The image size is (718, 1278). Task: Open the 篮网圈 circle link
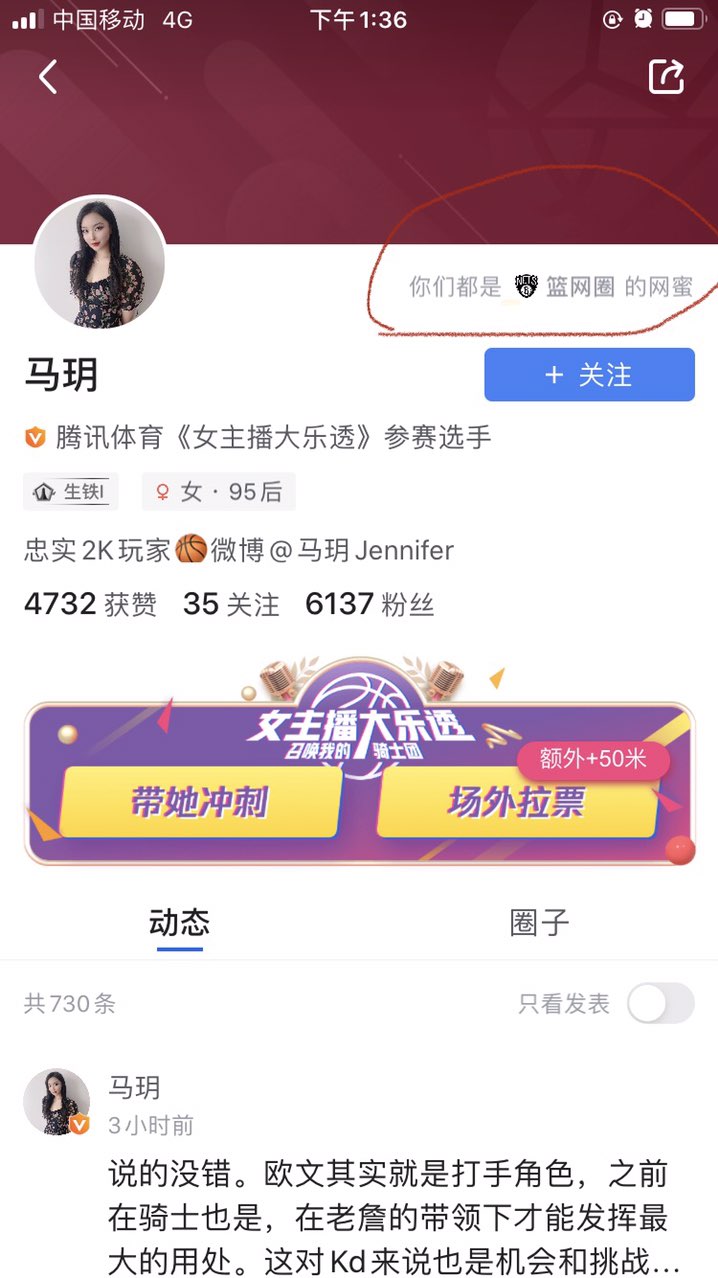566,287
